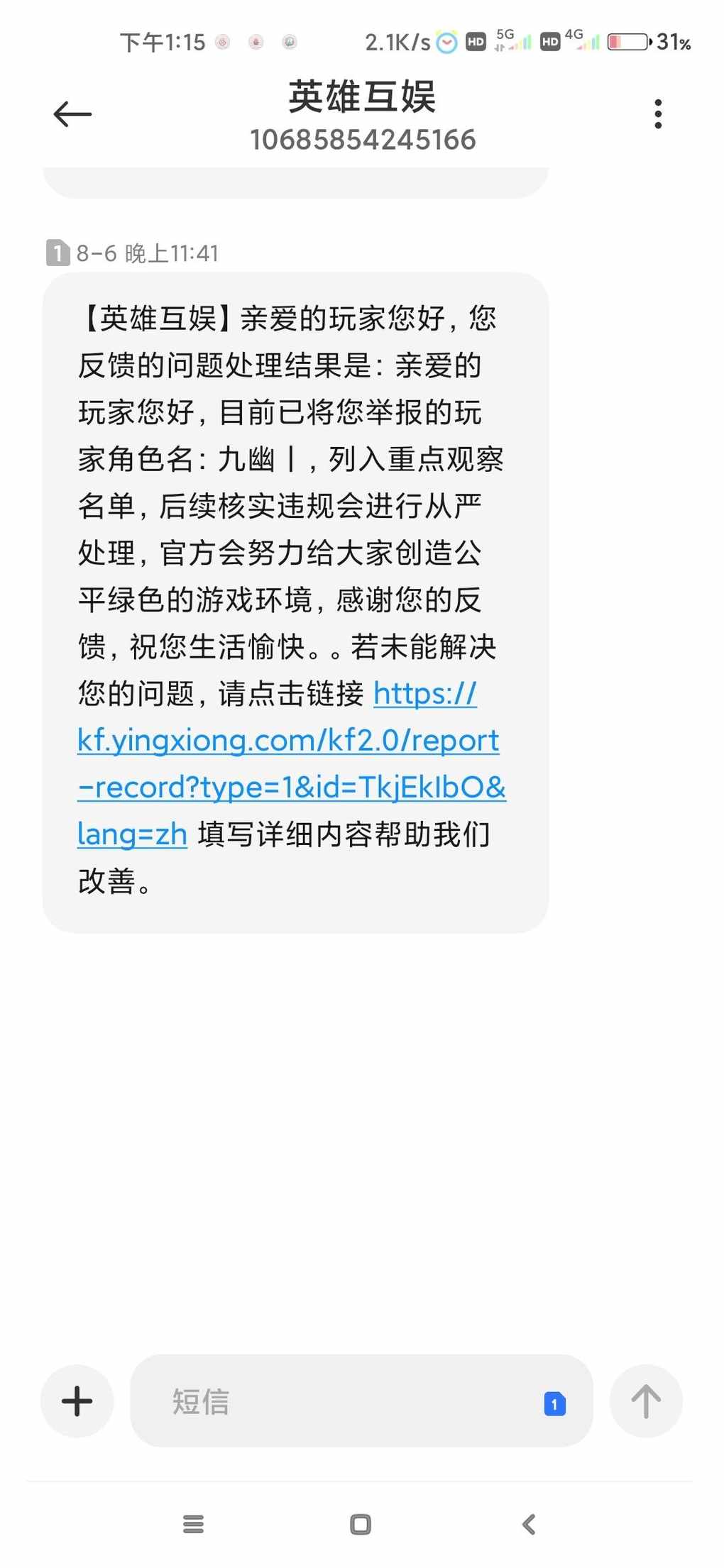Tap the plus attachment button

coord(77,1401)
